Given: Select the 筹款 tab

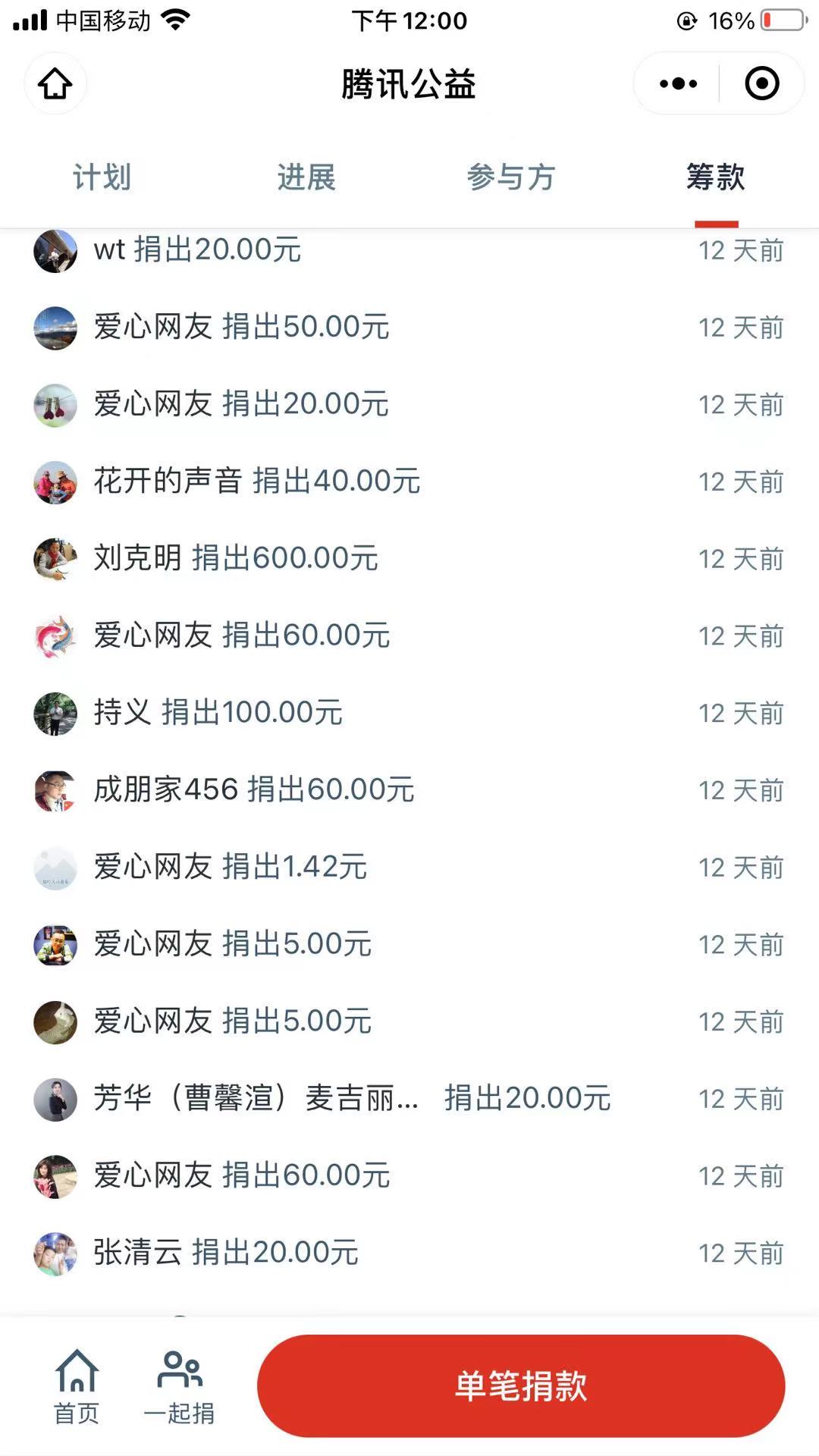Looking at the screenshot, I should coord(715,177).
